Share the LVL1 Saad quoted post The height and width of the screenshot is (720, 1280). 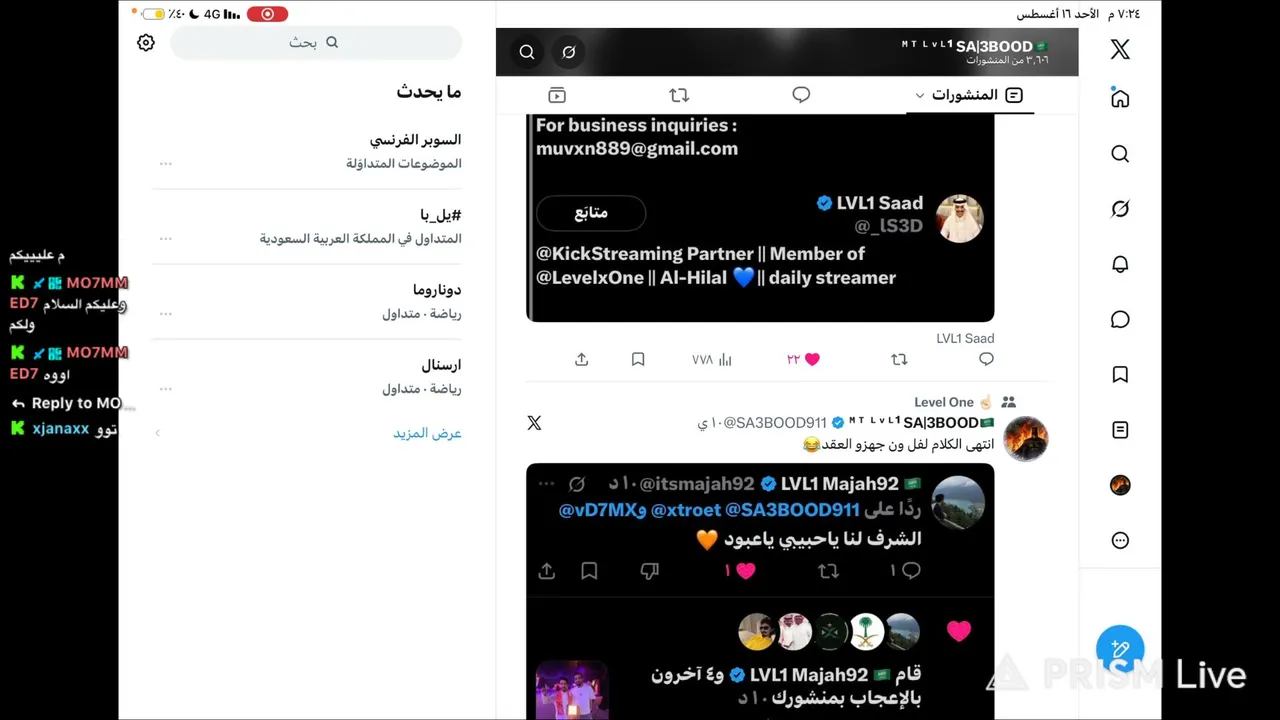tap(581, 359)
